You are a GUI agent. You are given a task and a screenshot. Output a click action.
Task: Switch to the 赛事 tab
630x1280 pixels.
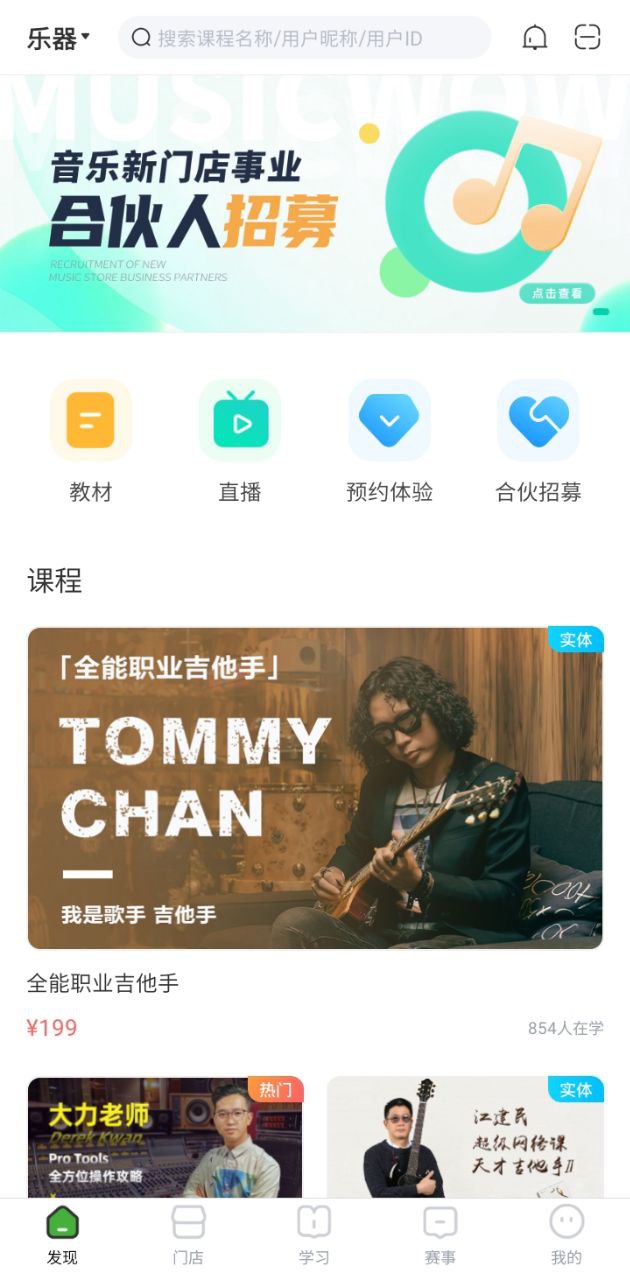click(x=440, y=1235)
